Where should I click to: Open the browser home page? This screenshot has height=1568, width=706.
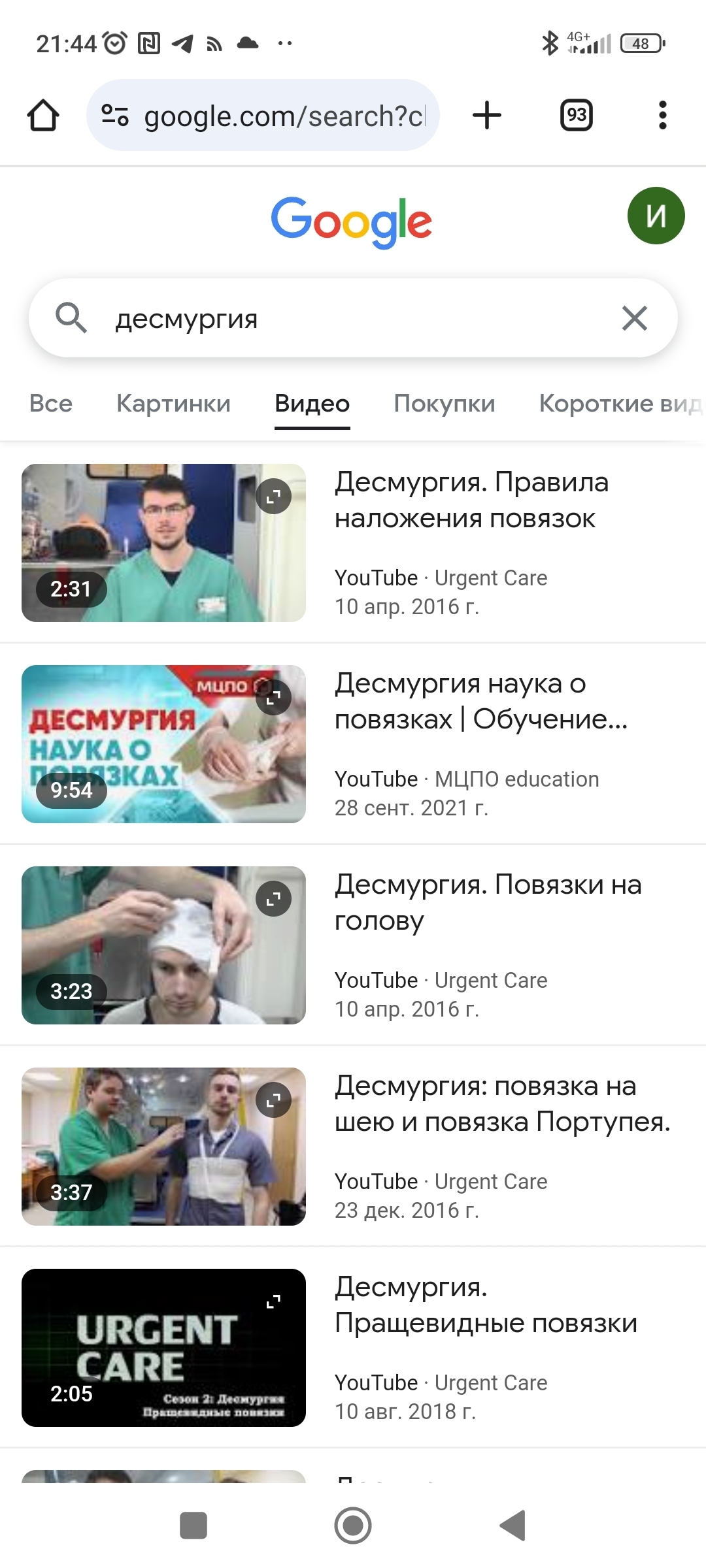point(43,116)
